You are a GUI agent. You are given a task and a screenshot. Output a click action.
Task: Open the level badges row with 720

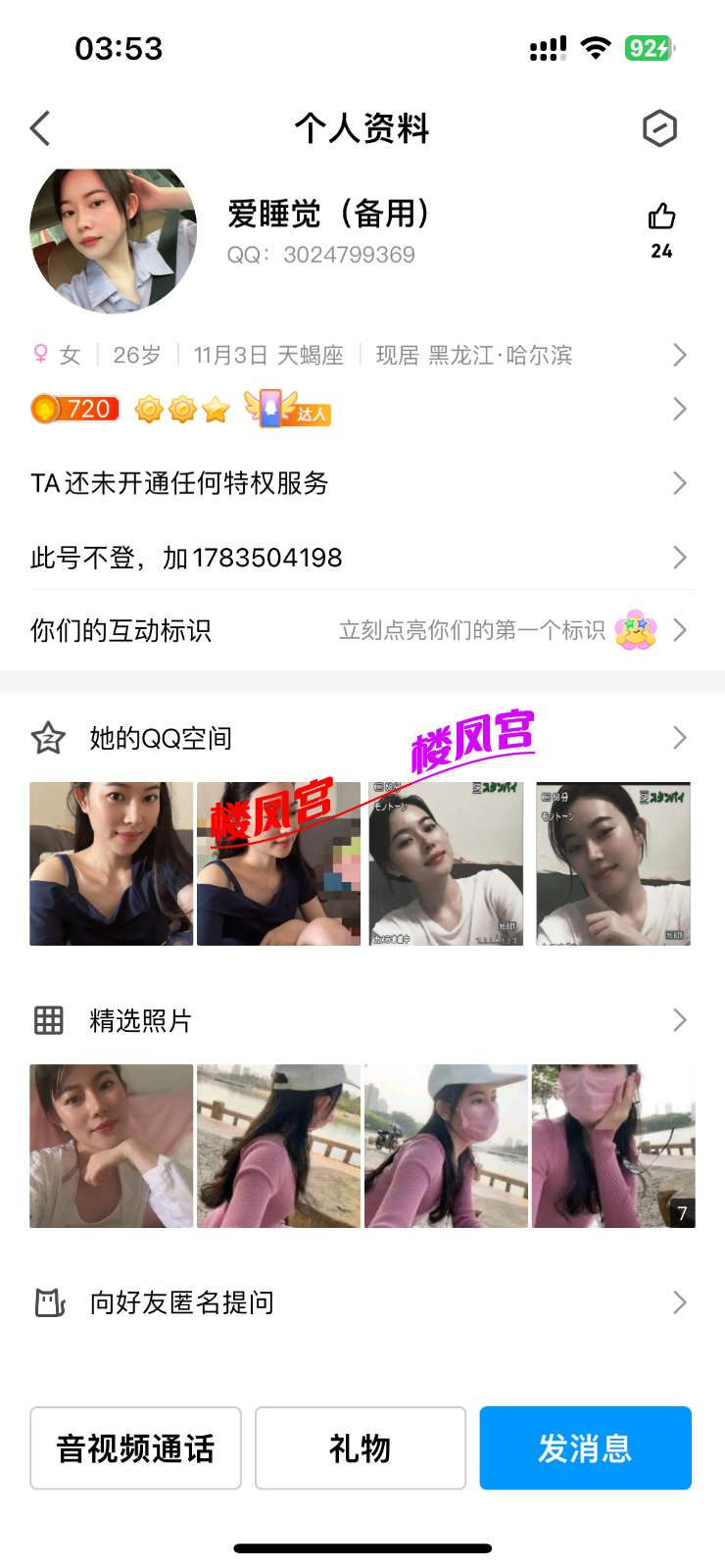[361, 409]
